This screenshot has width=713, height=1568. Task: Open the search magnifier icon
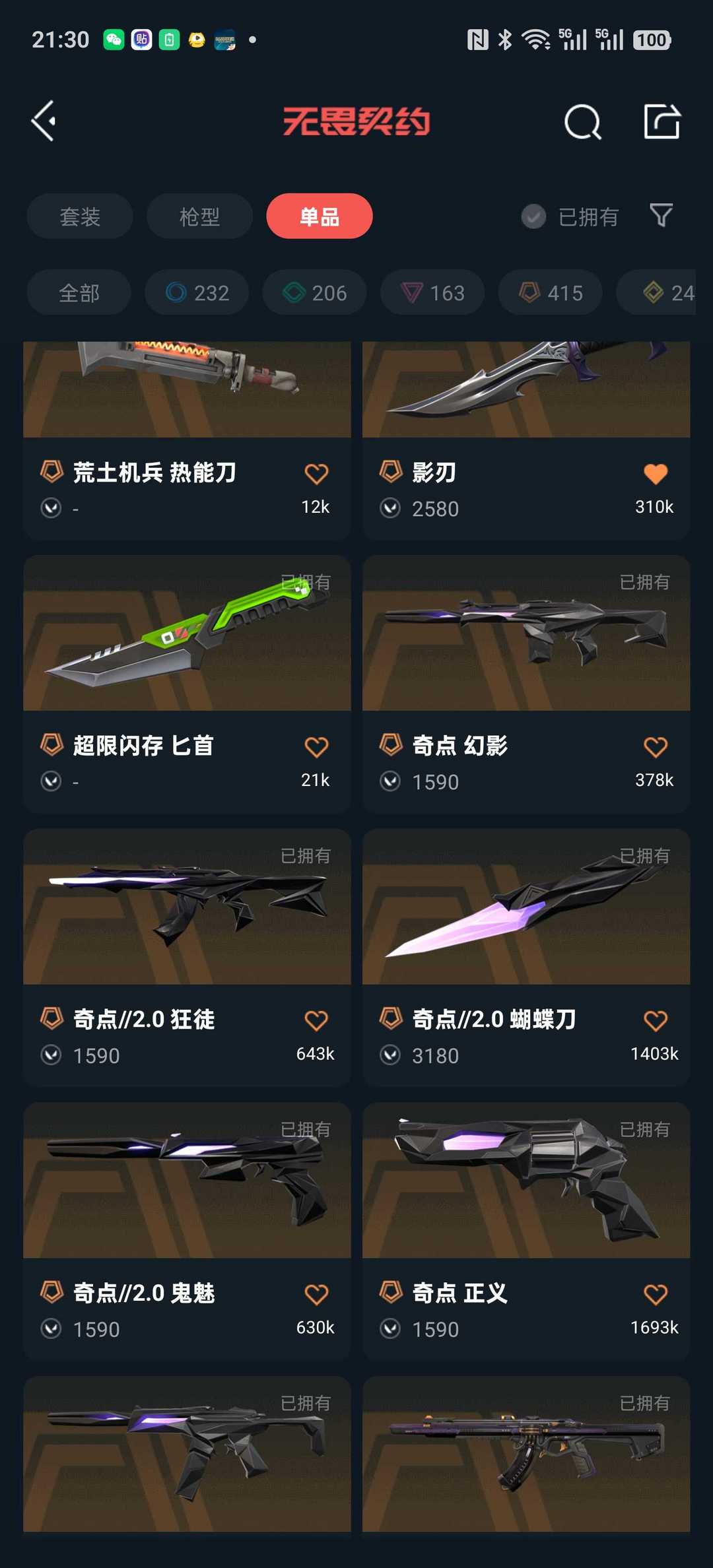[582, 122]
